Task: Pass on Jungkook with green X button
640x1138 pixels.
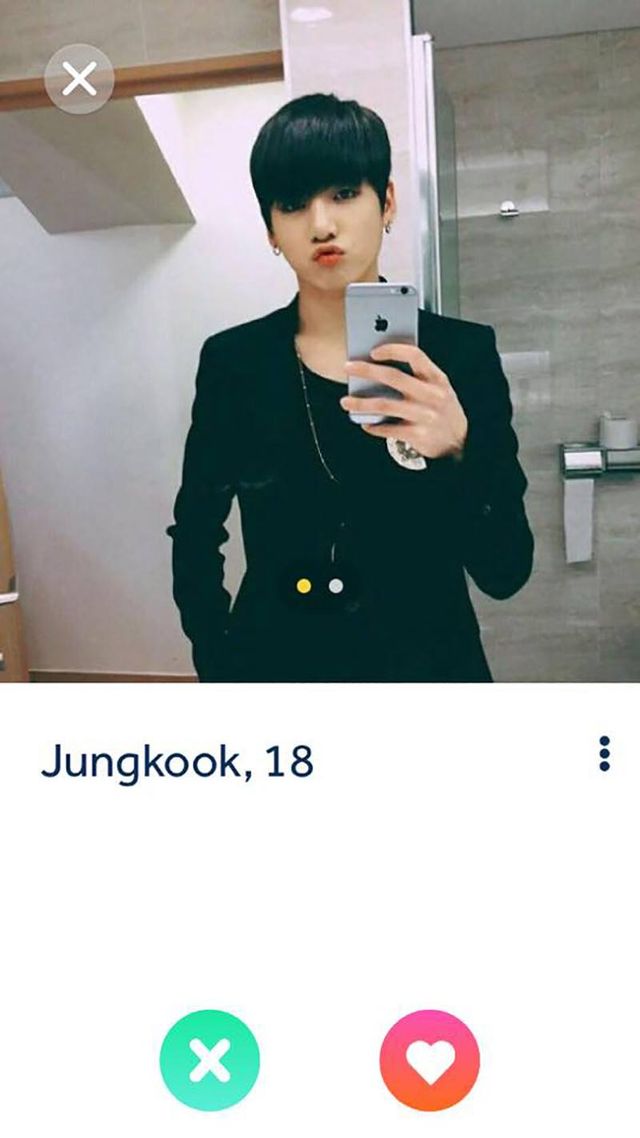Action: [210, 1060]
